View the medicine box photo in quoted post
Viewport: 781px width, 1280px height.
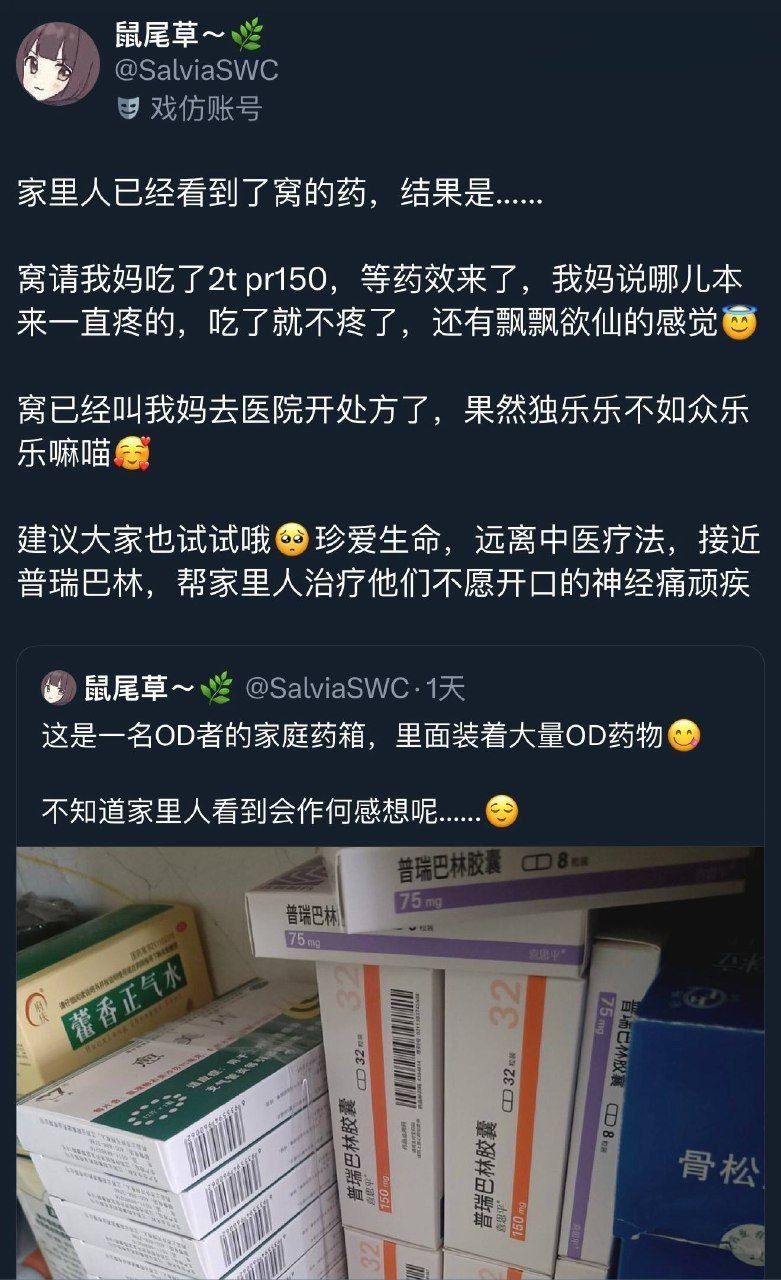(390, 1062)
